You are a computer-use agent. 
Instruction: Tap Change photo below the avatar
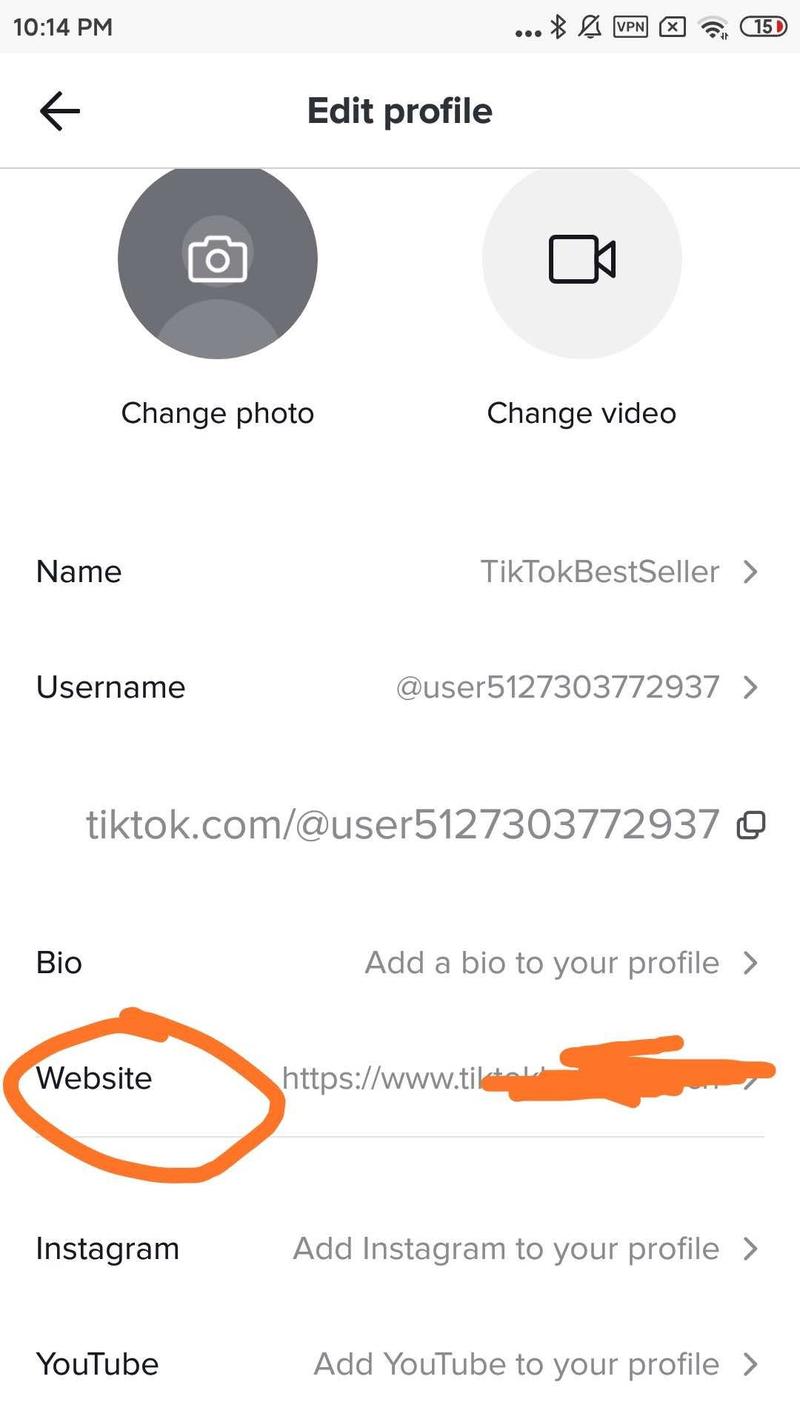[x=217, y=412]
